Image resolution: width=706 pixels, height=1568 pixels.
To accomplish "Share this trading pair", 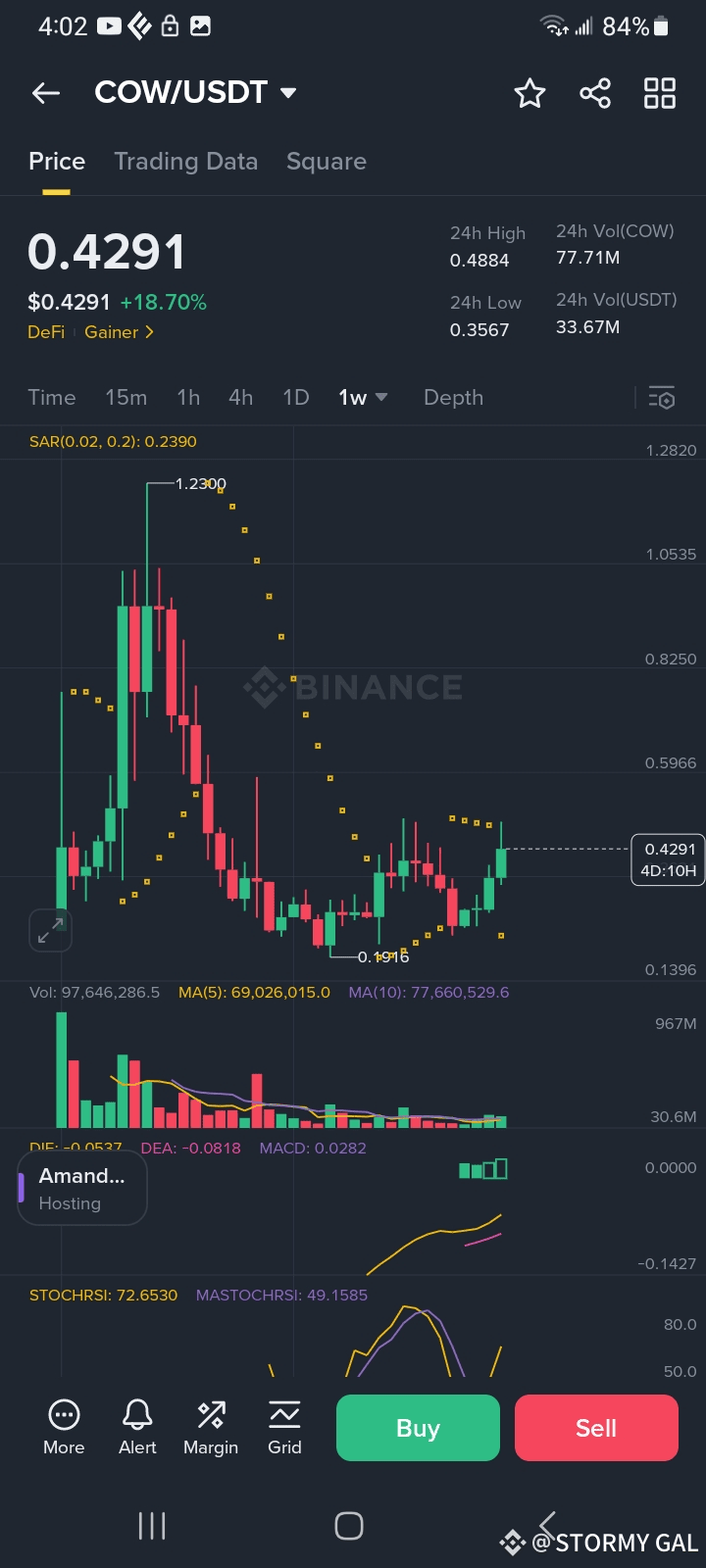I will coord(595,93).
